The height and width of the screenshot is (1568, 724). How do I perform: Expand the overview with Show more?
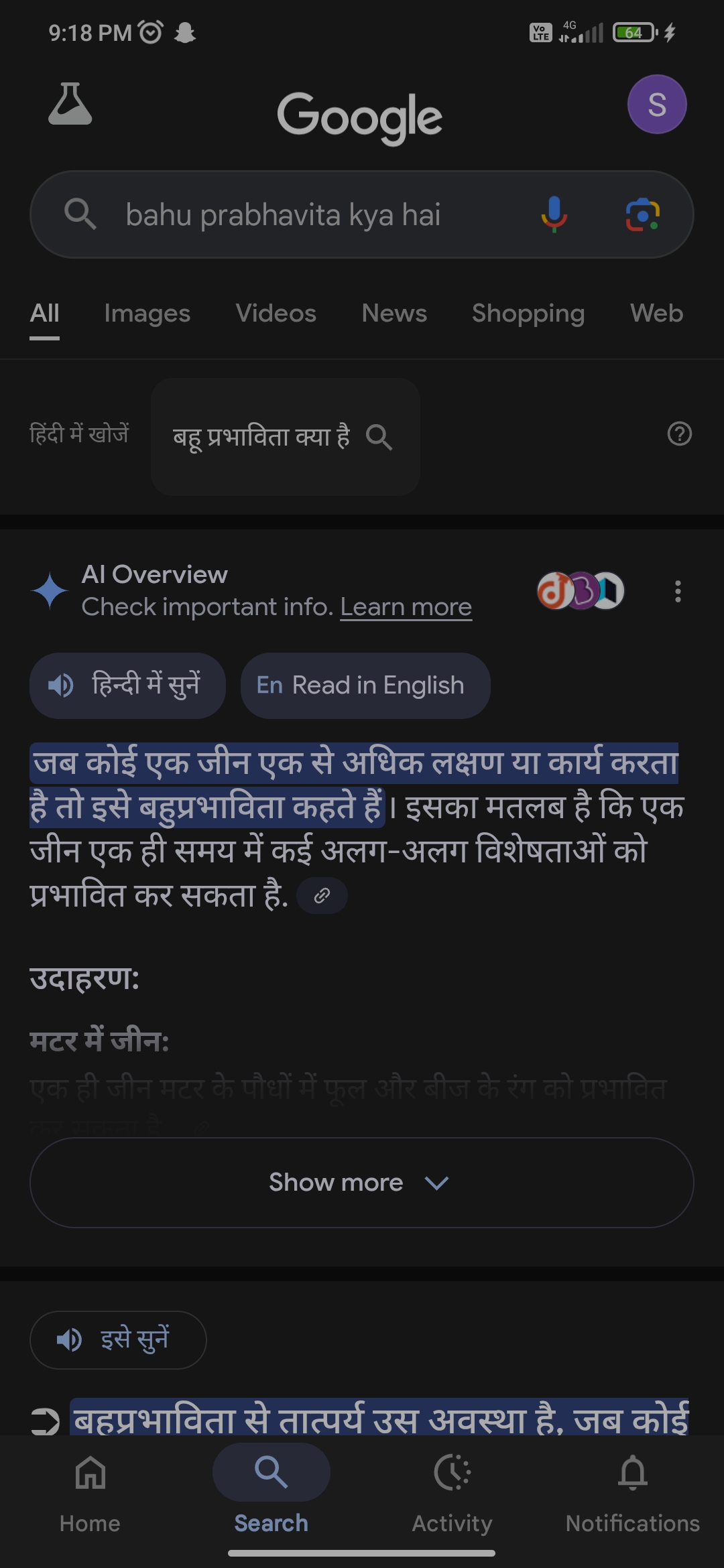pyautogui.click(x=361, y=1183)
